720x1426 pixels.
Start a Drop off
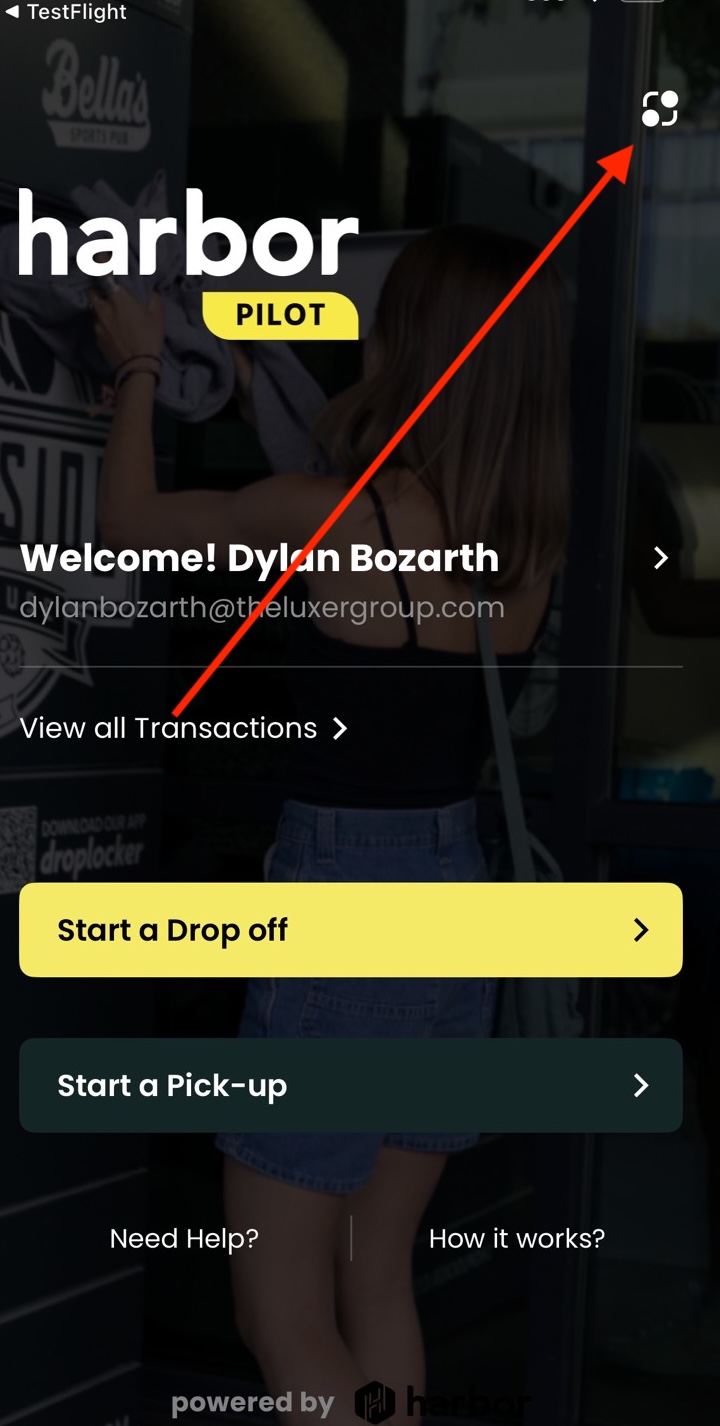(x=351, y=930)
